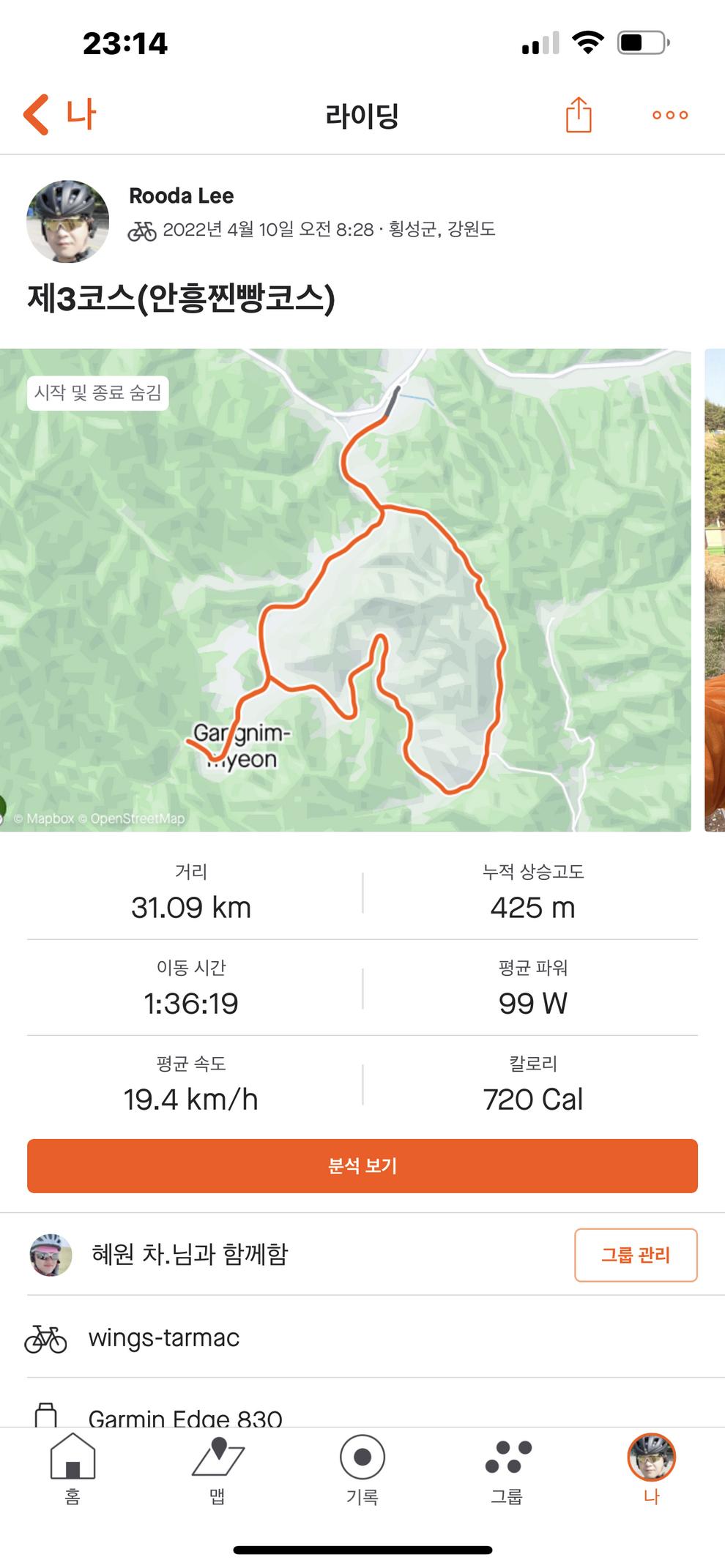This screenshot has height=1568, width=725.
Task: Open the ride route map
Action: pos(344,589)
